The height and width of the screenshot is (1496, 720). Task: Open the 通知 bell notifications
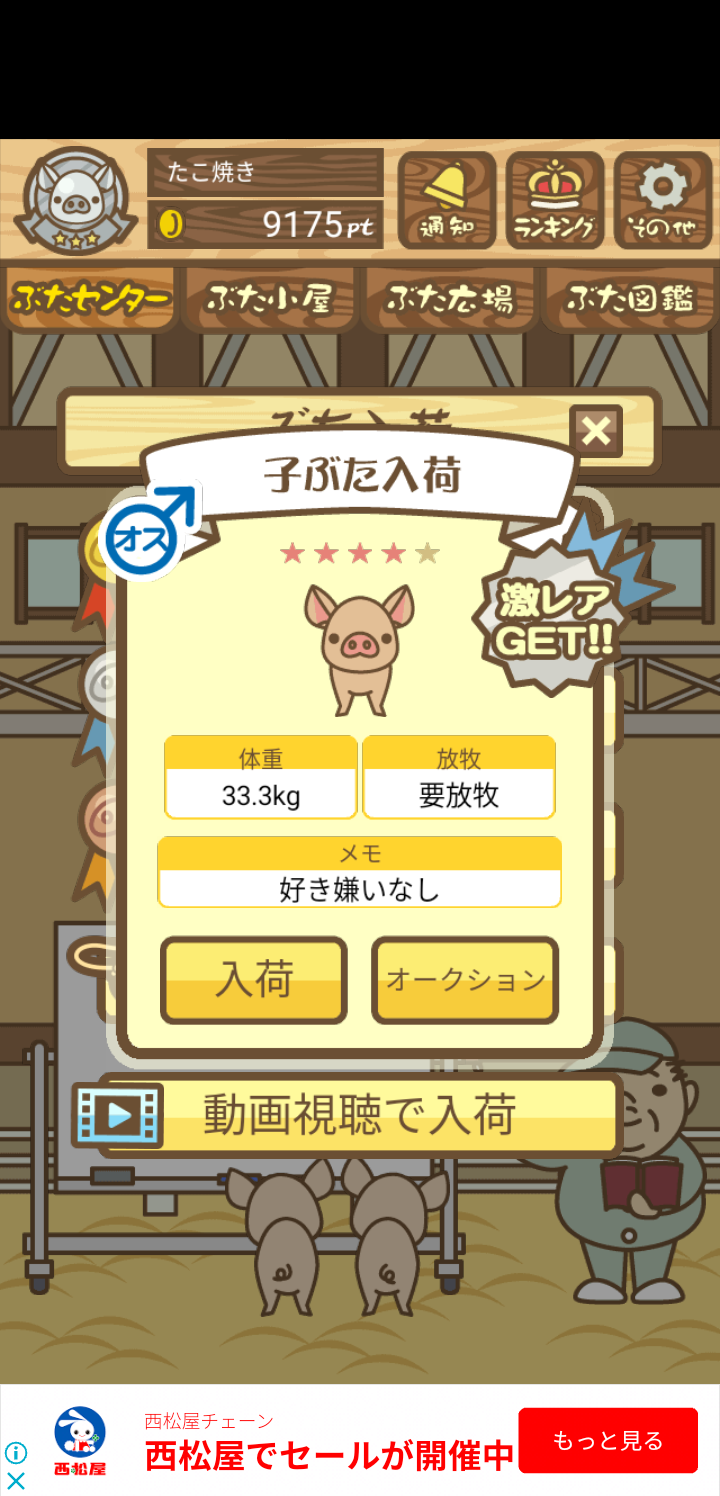(447, 200)
